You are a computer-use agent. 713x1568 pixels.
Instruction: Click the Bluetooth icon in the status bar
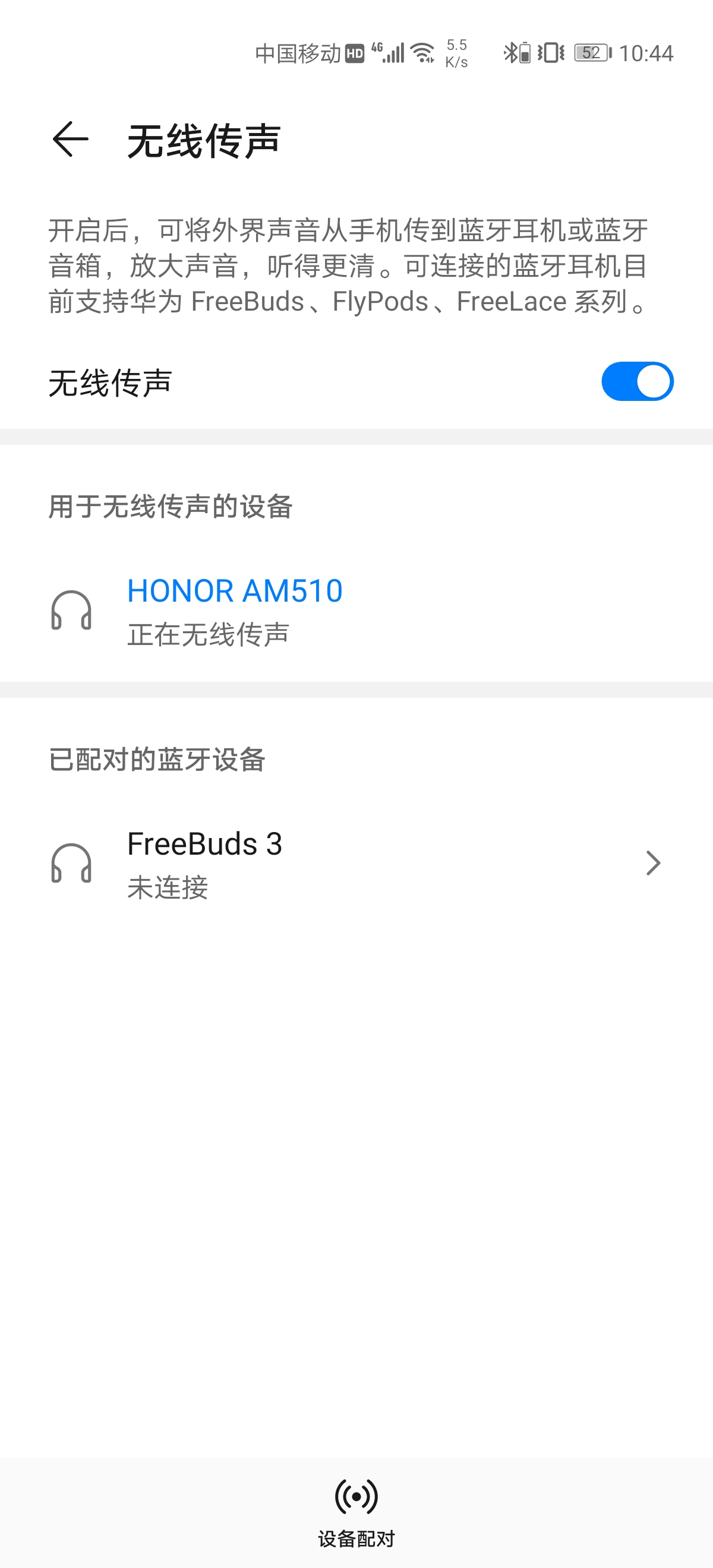coord(510,53)
